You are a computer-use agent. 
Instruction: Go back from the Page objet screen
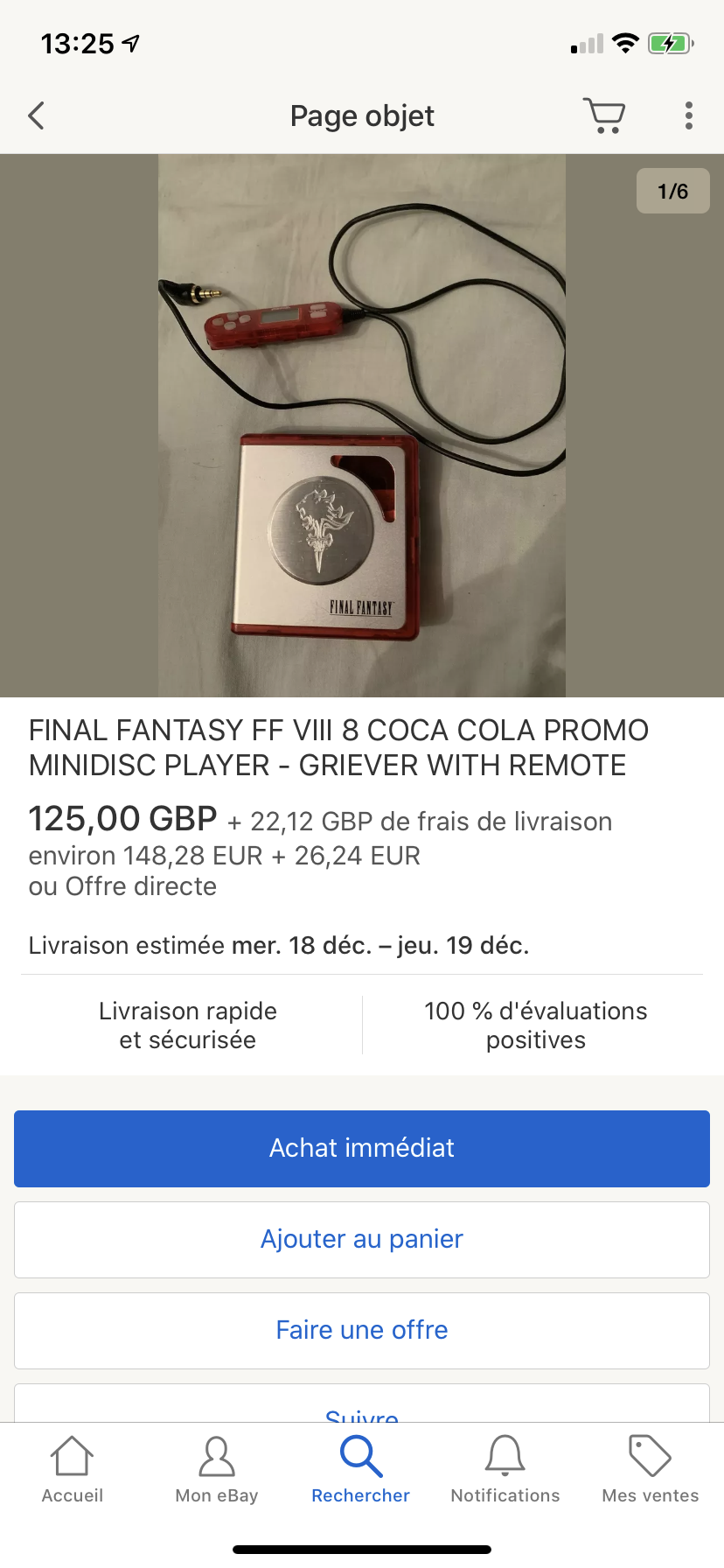[x=36, y=115]
